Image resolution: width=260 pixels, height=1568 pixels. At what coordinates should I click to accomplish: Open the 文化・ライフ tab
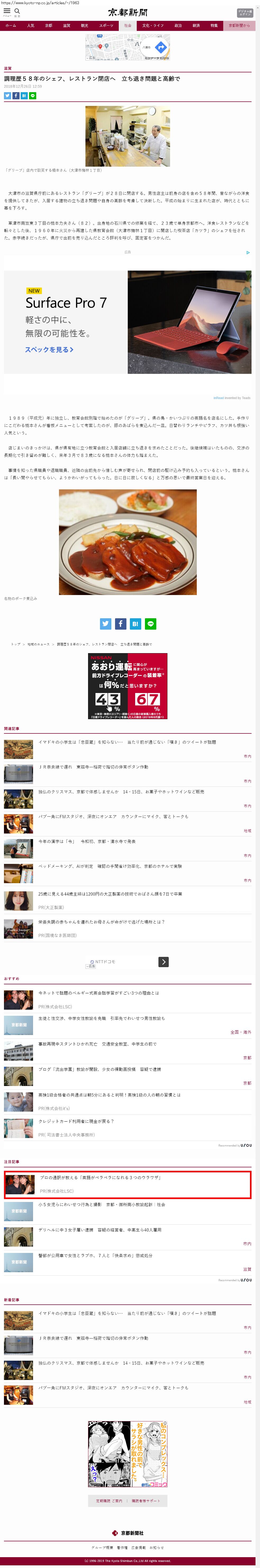pos(153,26)
